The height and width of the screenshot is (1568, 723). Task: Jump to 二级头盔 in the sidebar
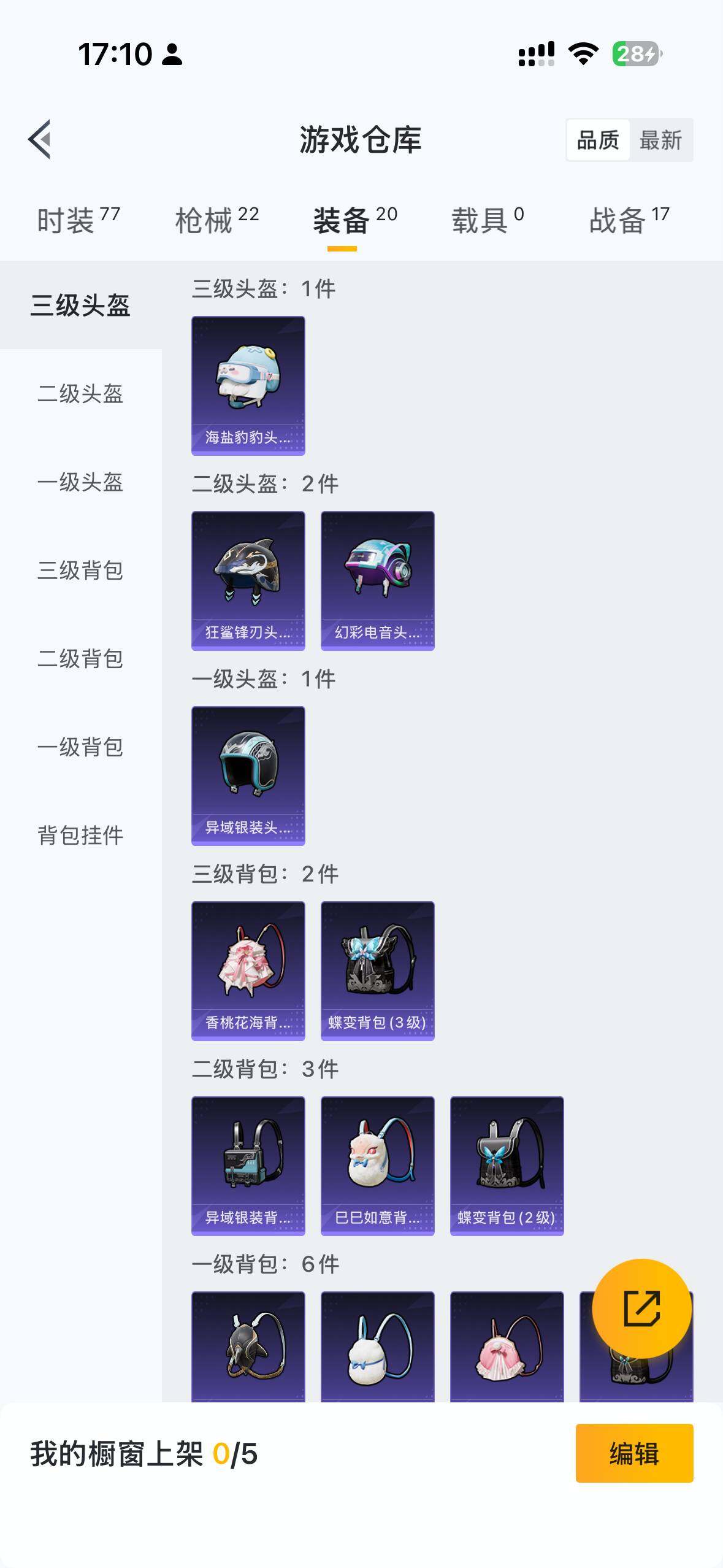click(80, 393)
